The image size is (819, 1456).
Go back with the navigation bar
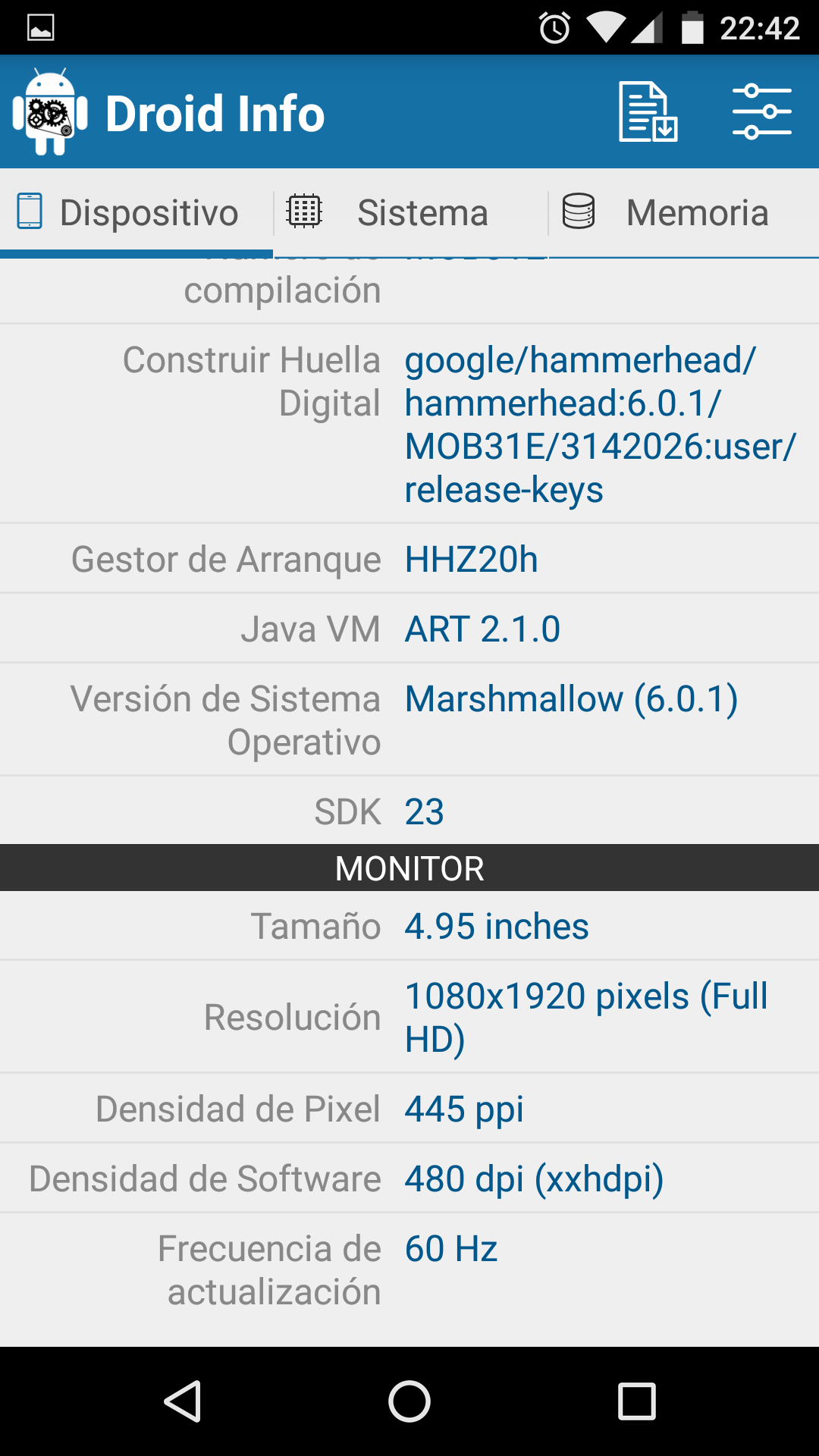click(x=183, y=1401)
